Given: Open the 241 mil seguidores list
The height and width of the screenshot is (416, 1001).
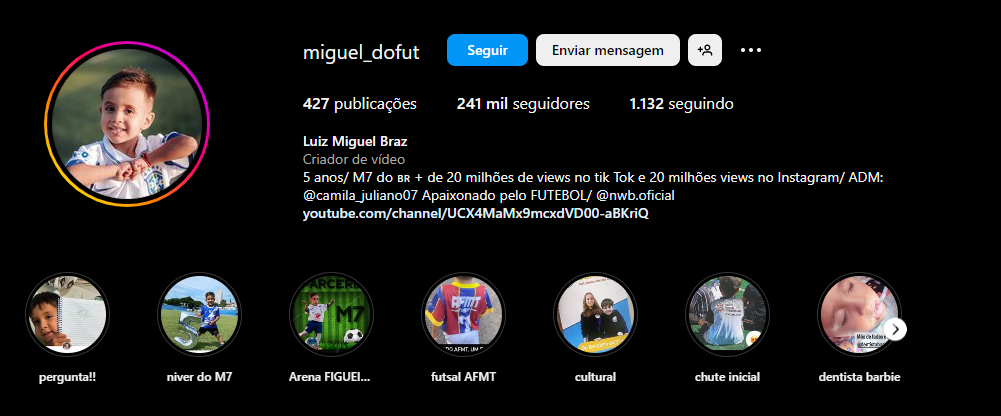Looking at the screenshot, I should 523,103.
